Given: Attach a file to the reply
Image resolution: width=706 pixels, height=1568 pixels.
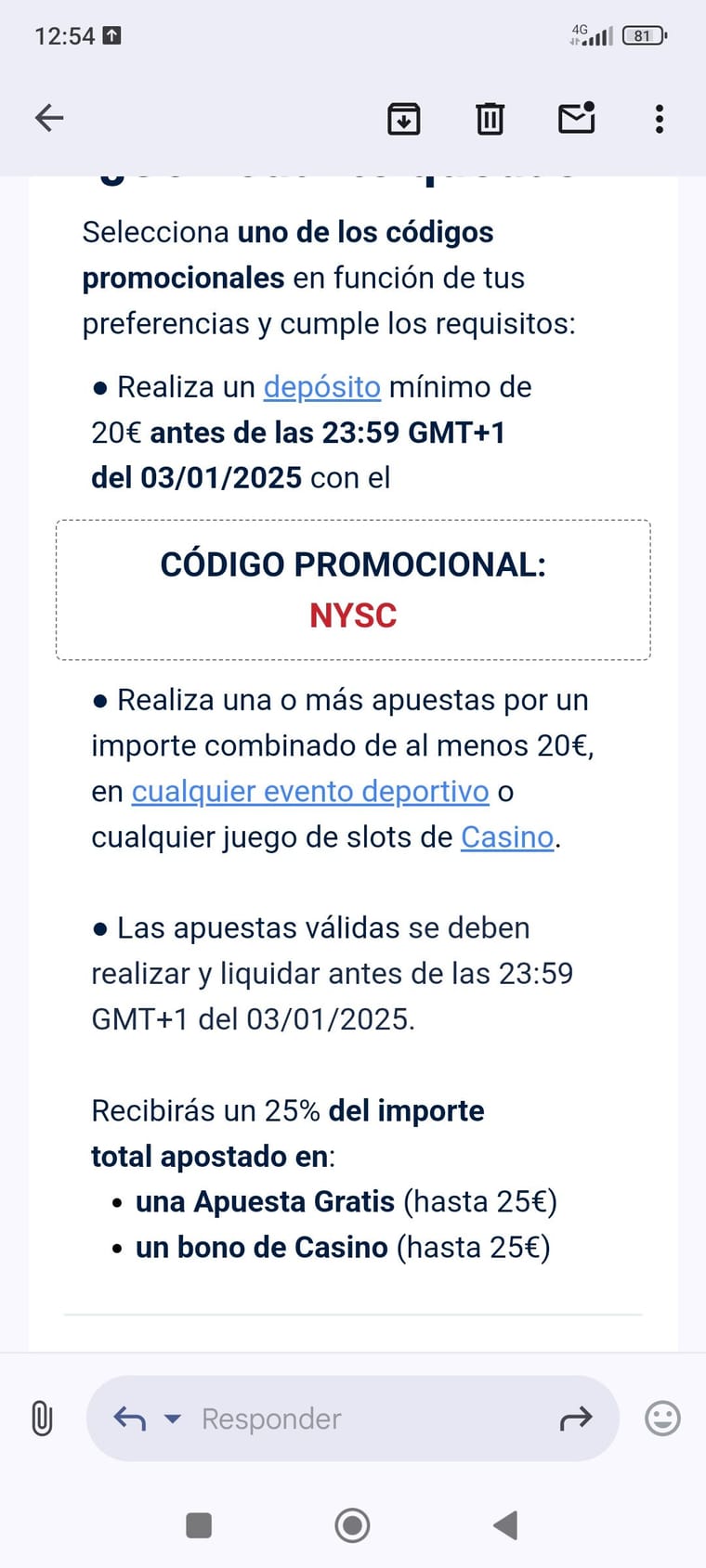Looking at the screenshot, I should (x=42, y=1419).
